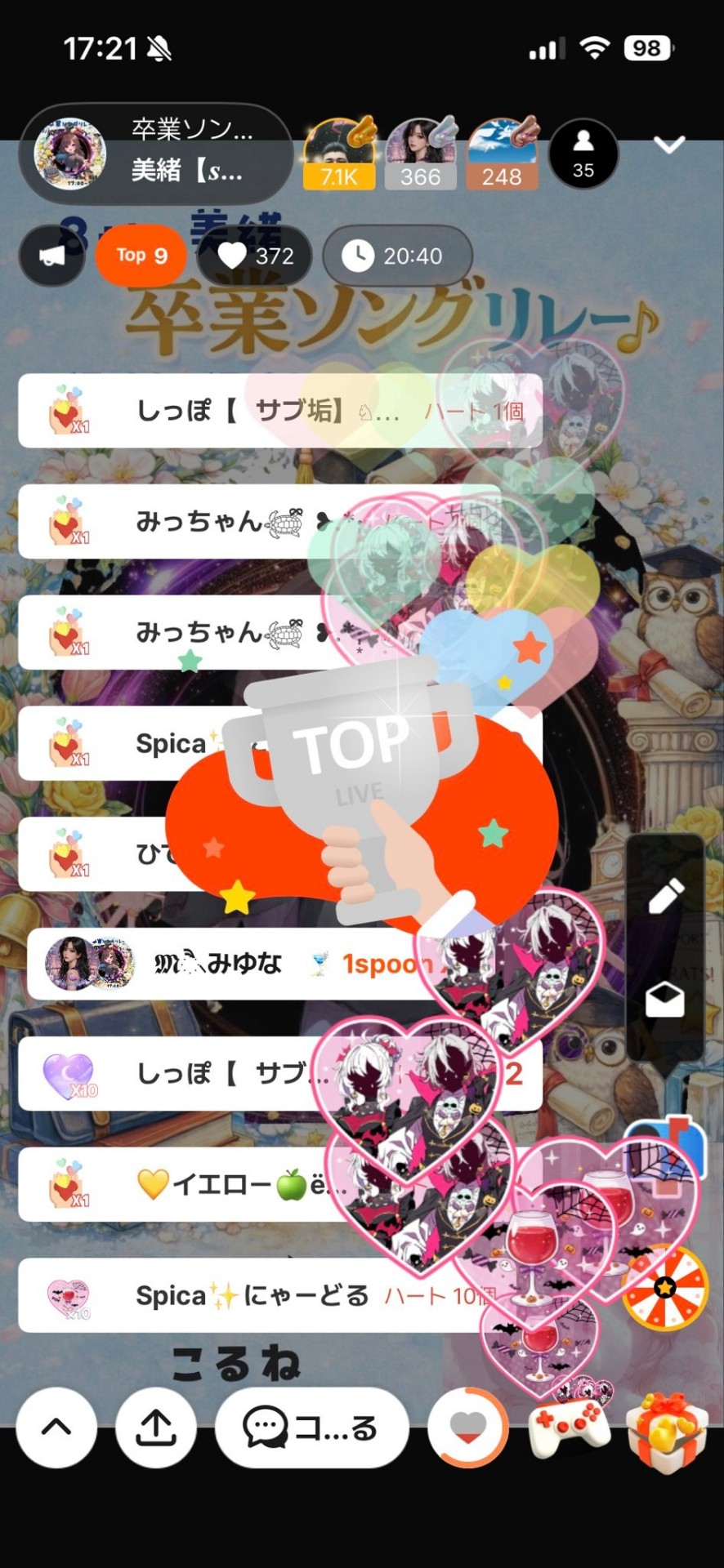Open the Top 9 ranking badge
The height and width of the screenshot is (1568, 724).
pos(141,256)
